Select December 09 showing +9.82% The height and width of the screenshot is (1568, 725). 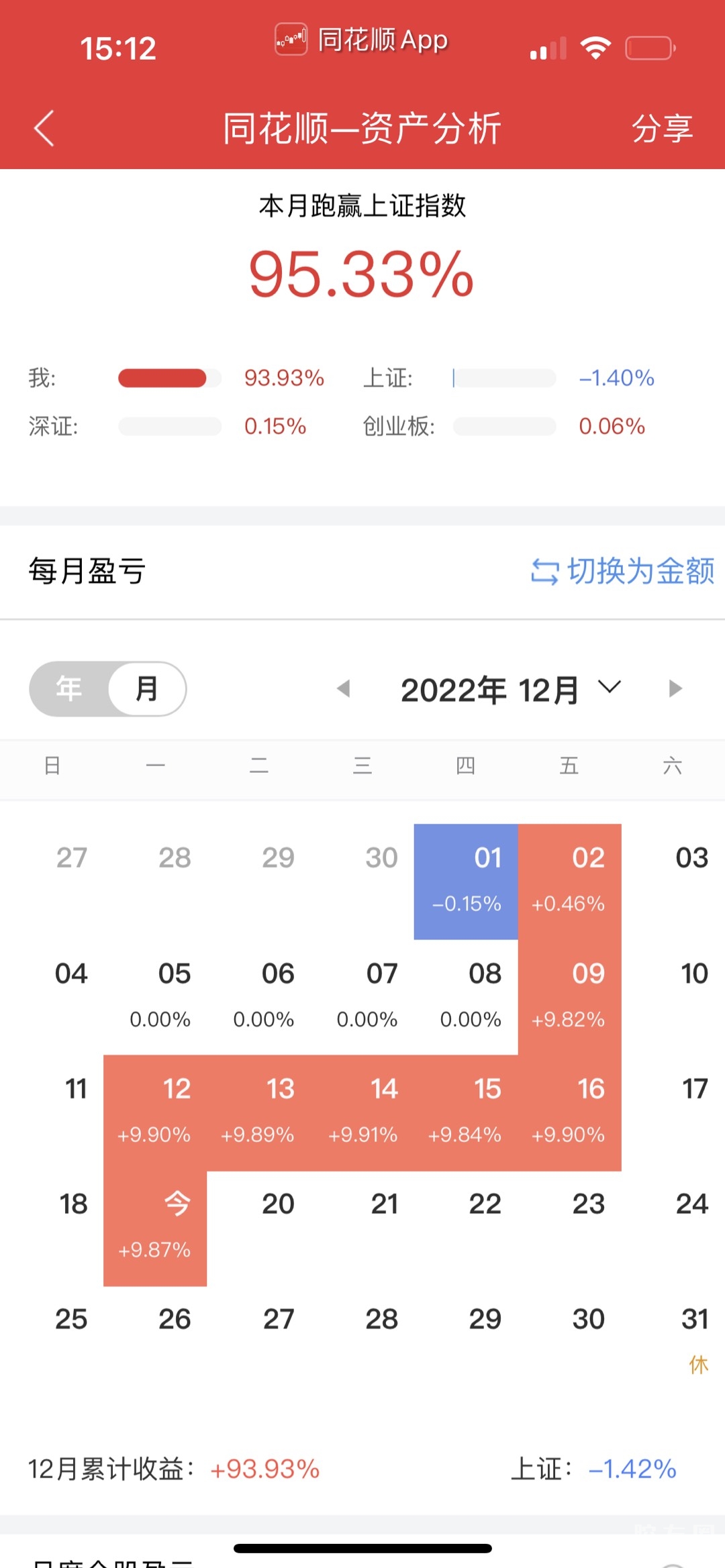point(569,996)
